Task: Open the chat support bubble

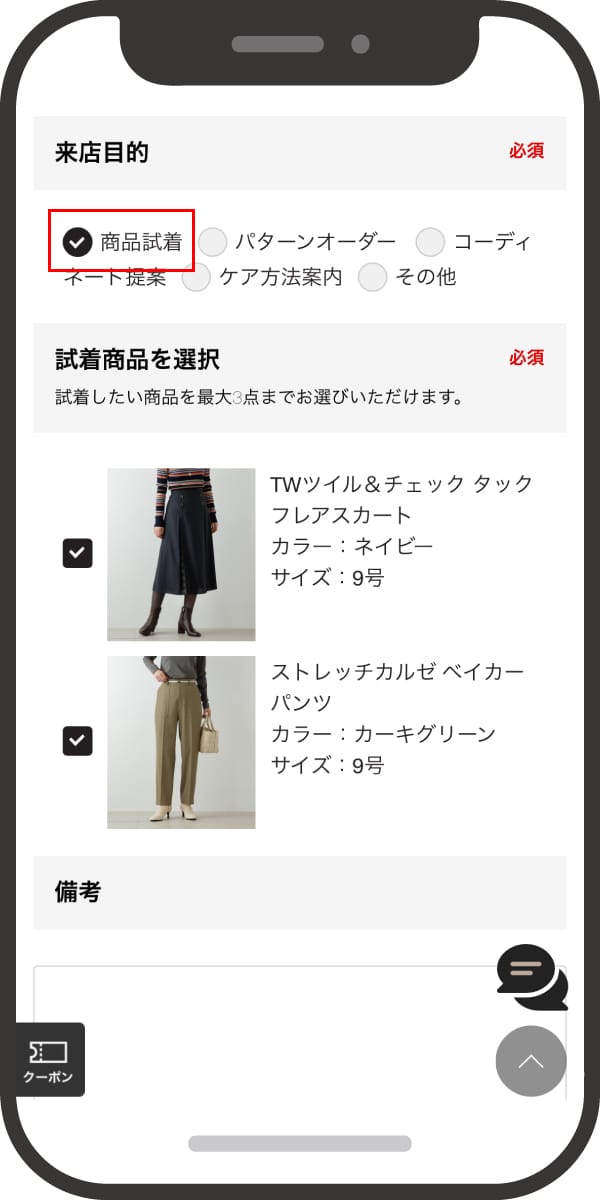Action: (531, 976)
